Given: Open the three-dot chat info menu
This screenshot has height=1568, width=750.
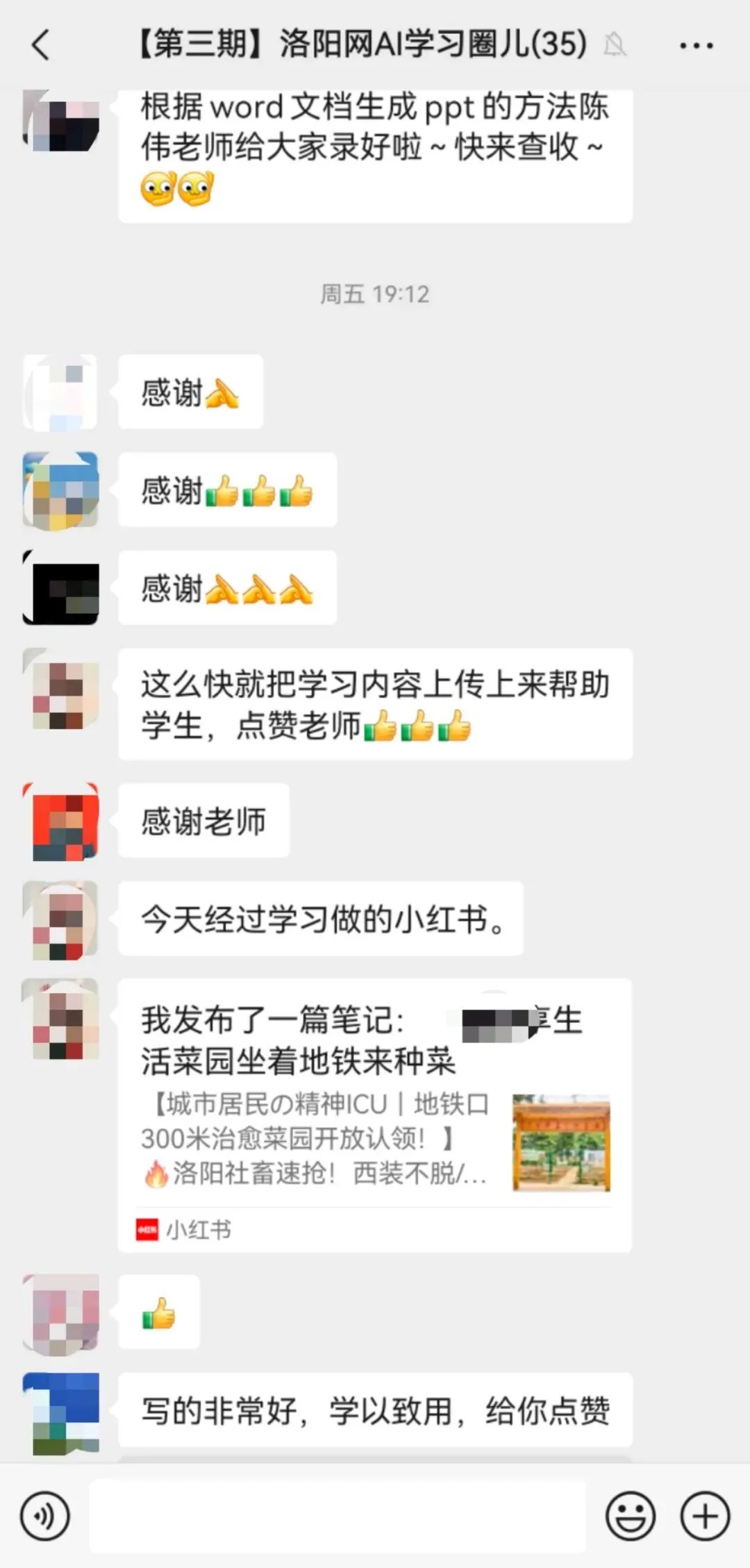Looking at the screenshot, I should (x=696, y=46).
